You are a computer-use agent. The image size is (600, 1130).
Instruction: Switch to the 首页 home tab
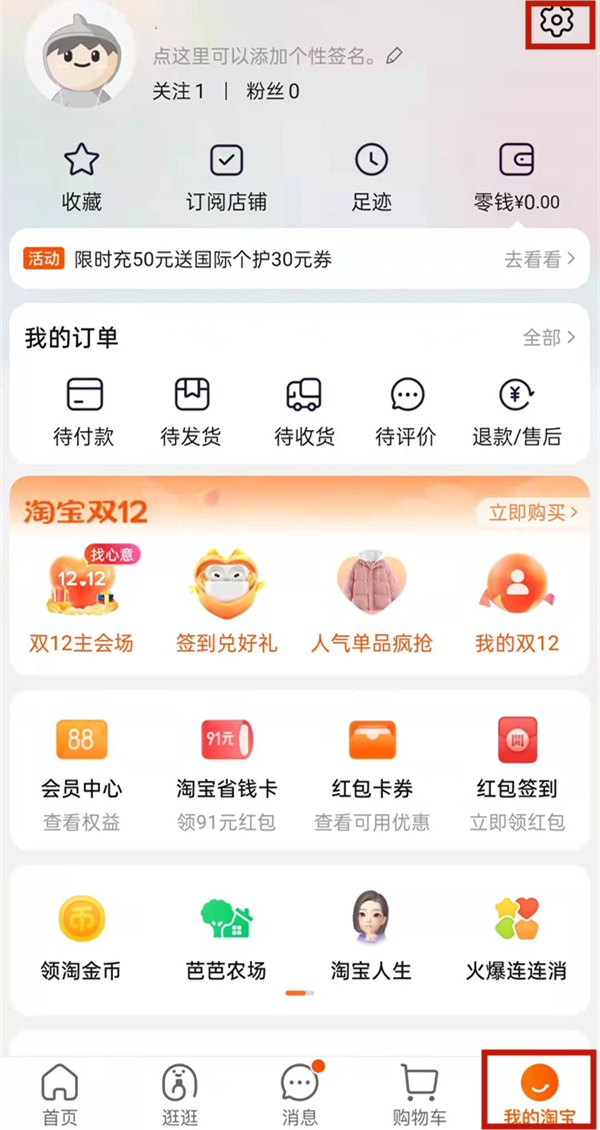(x=60, y=1094)
